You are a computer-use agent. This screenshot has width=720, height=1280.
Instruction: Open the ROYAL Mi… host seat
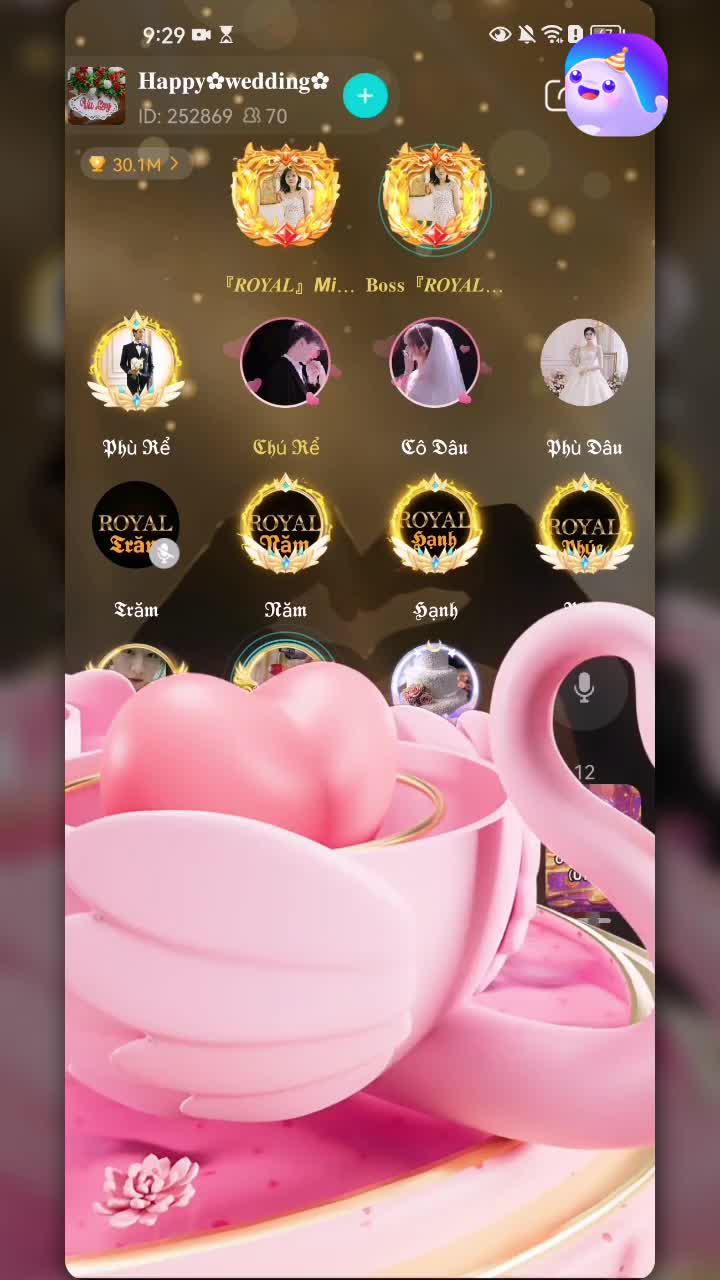click(x=285, y=196)
